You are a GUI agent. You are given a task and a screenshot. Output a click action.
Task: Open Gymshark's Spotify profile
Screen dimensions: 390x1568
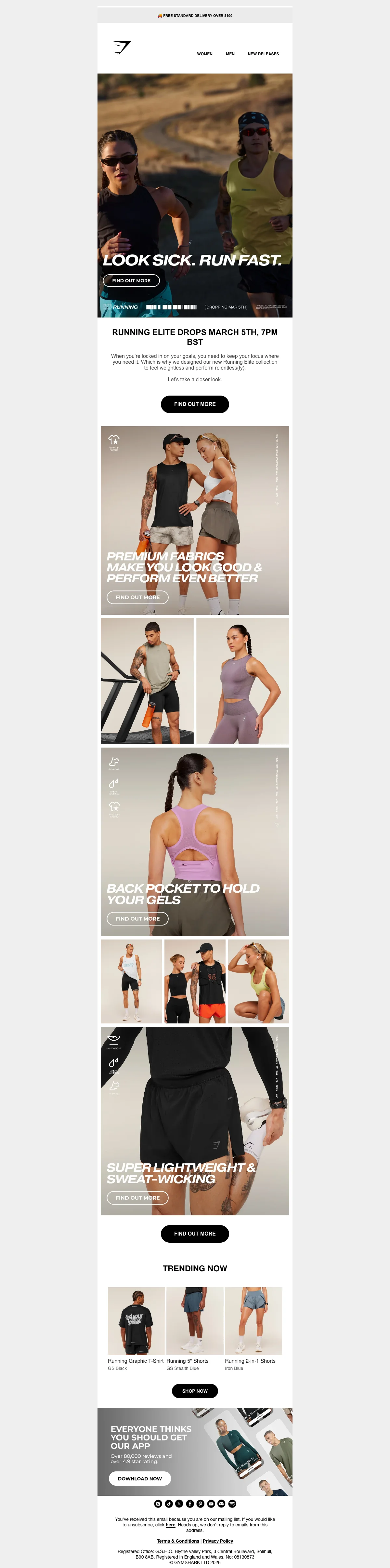[232, 1504]
